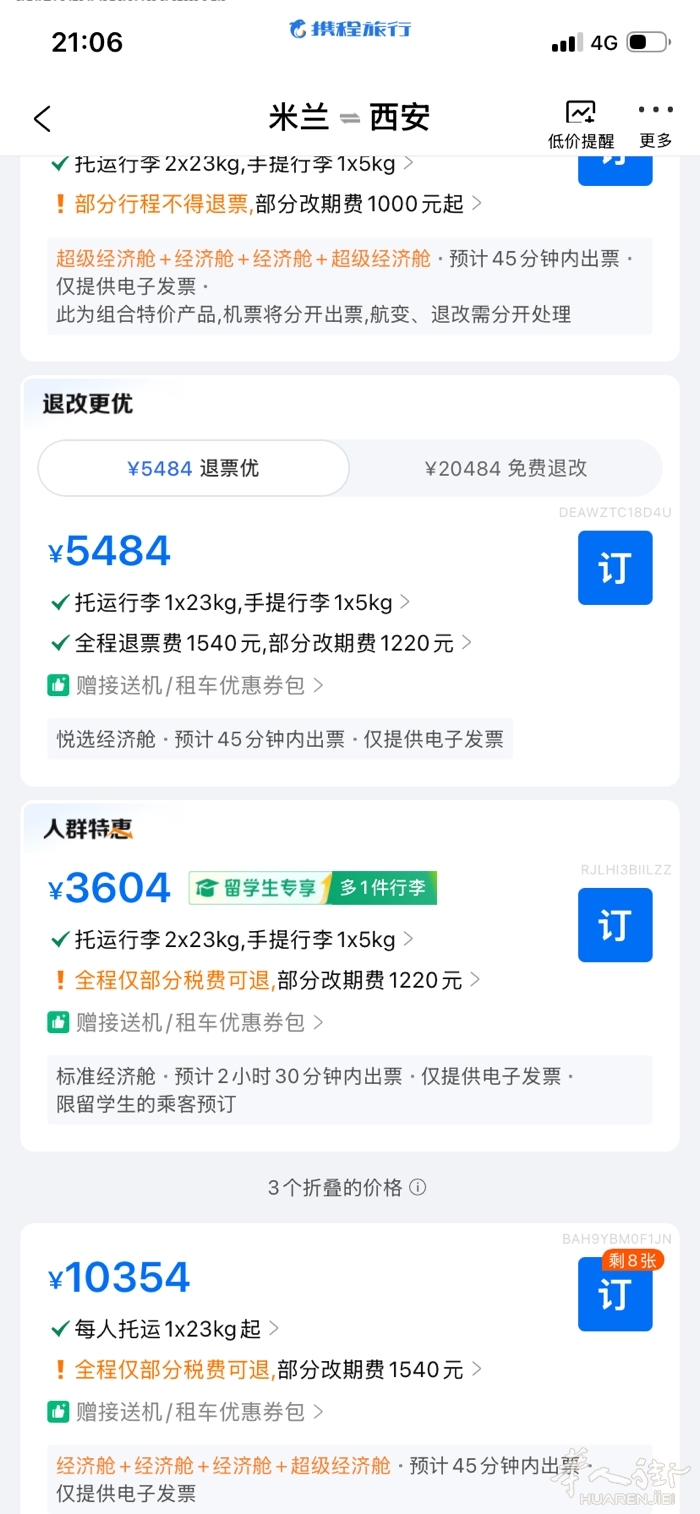Book the ¥5484 fare
Screen dimensions: 700x1514
pos(615,568)
